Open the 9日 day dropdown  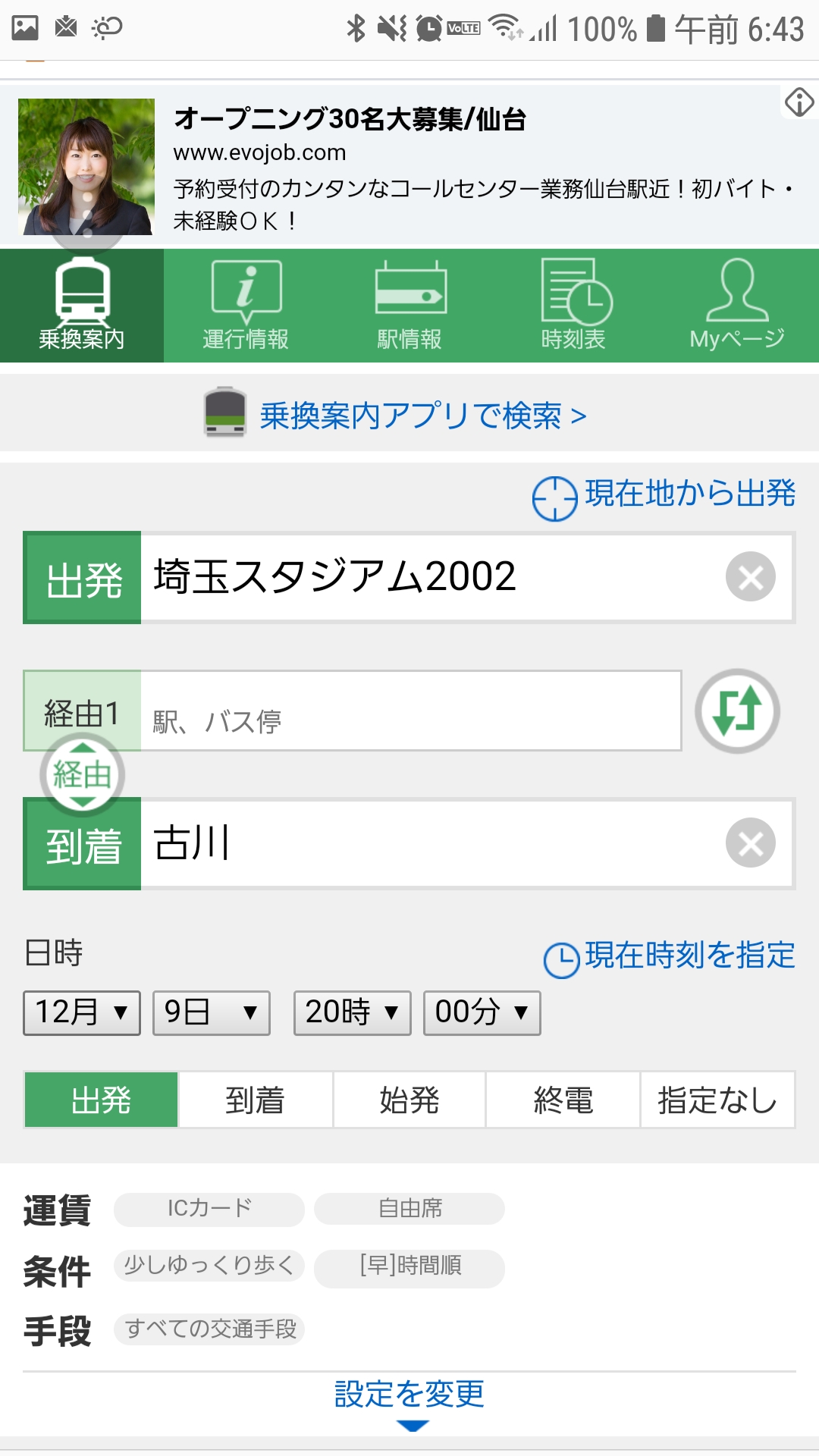(x=211, y=1012)
